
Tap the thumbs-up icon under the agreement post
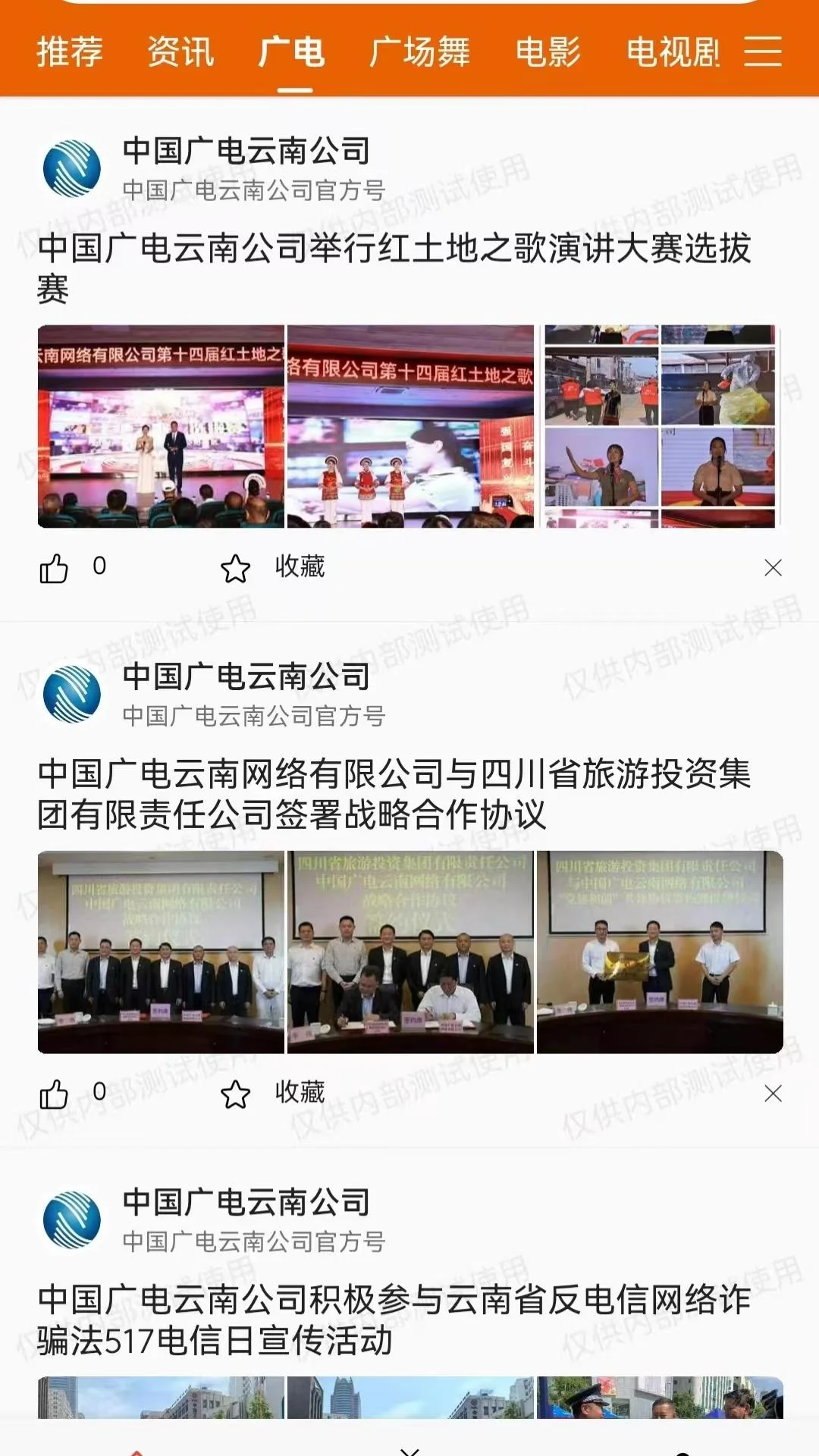point(55,1094)
